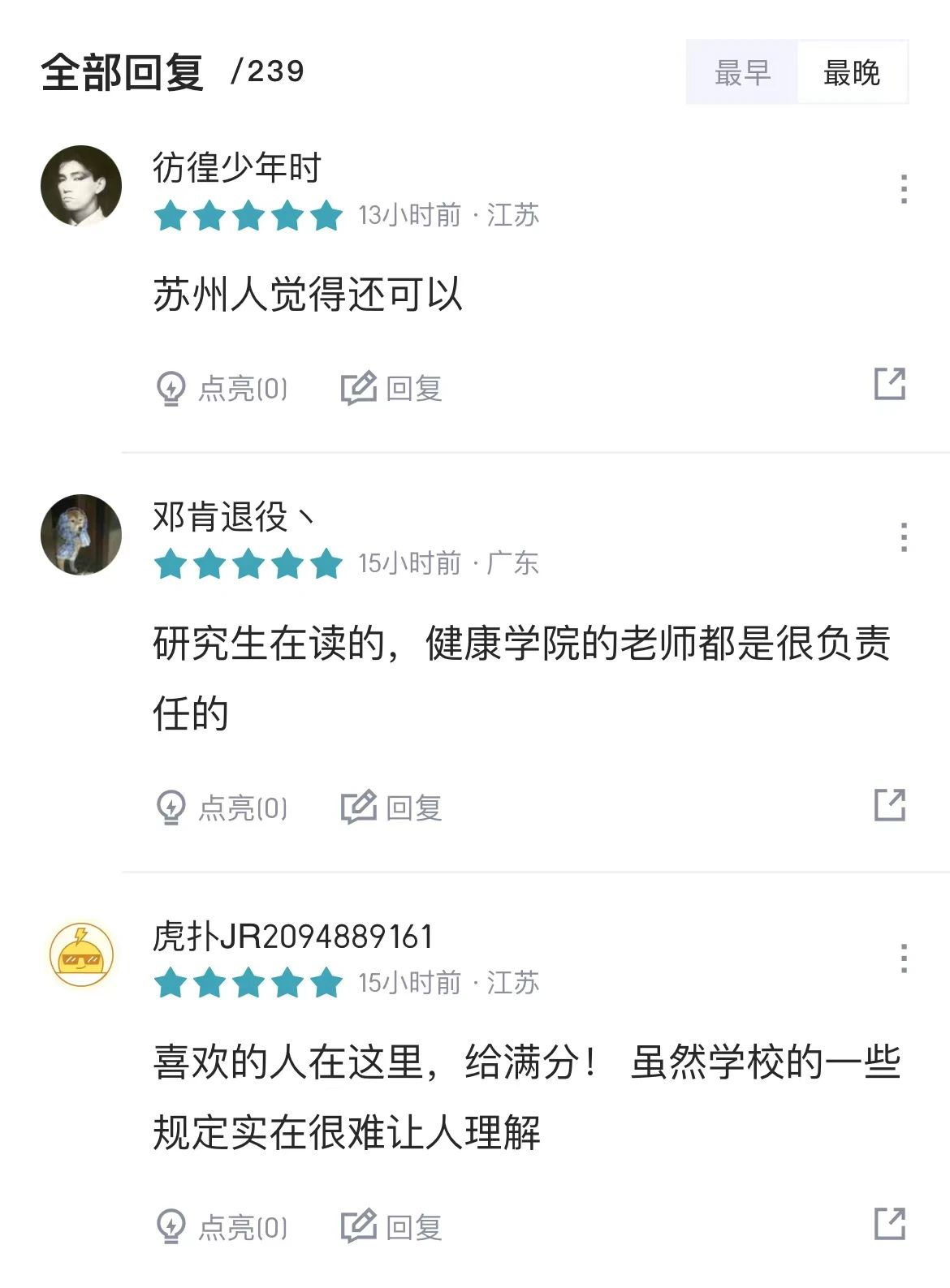Sort replies by 最晚

click(851, 73)
